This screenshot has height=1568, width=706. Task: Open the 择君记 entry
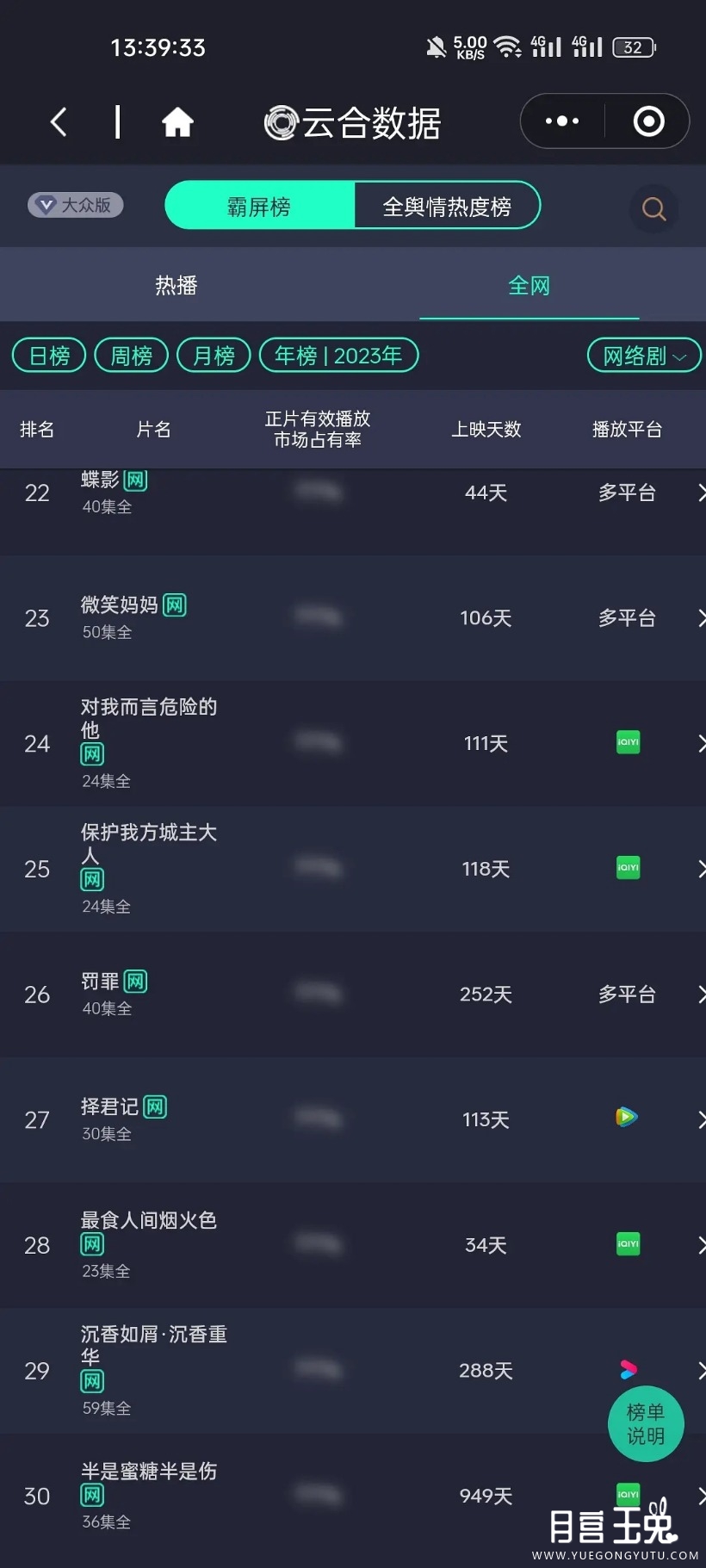pos(353,1119)
